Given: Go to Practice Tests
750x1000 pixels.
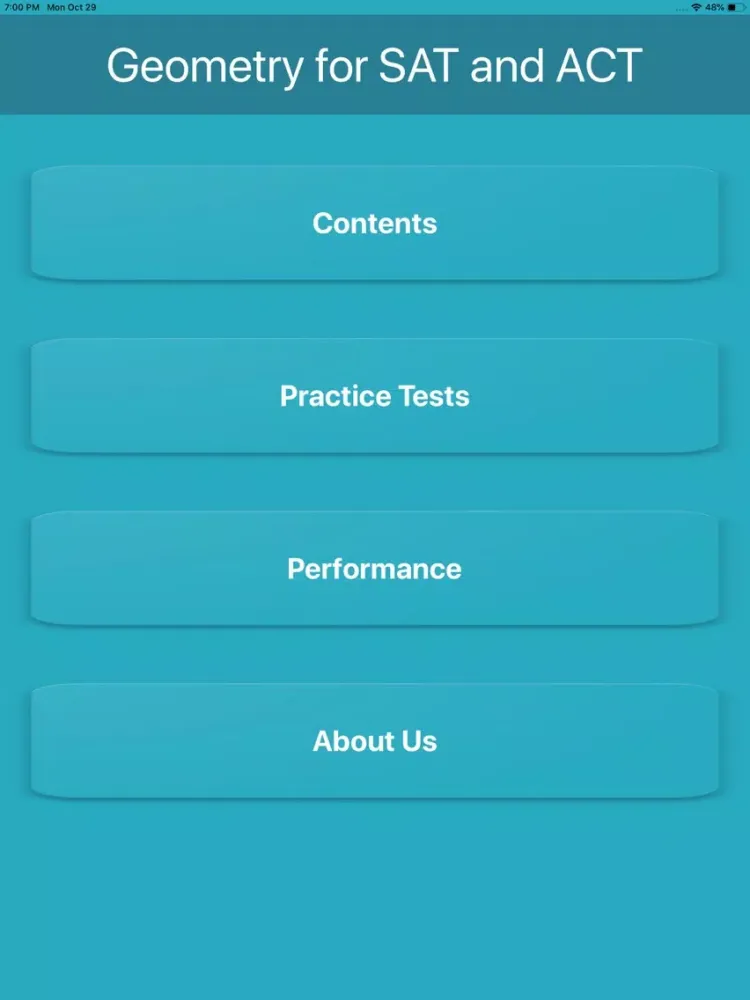Looking at the screenshot, I should tap(375, 396).
